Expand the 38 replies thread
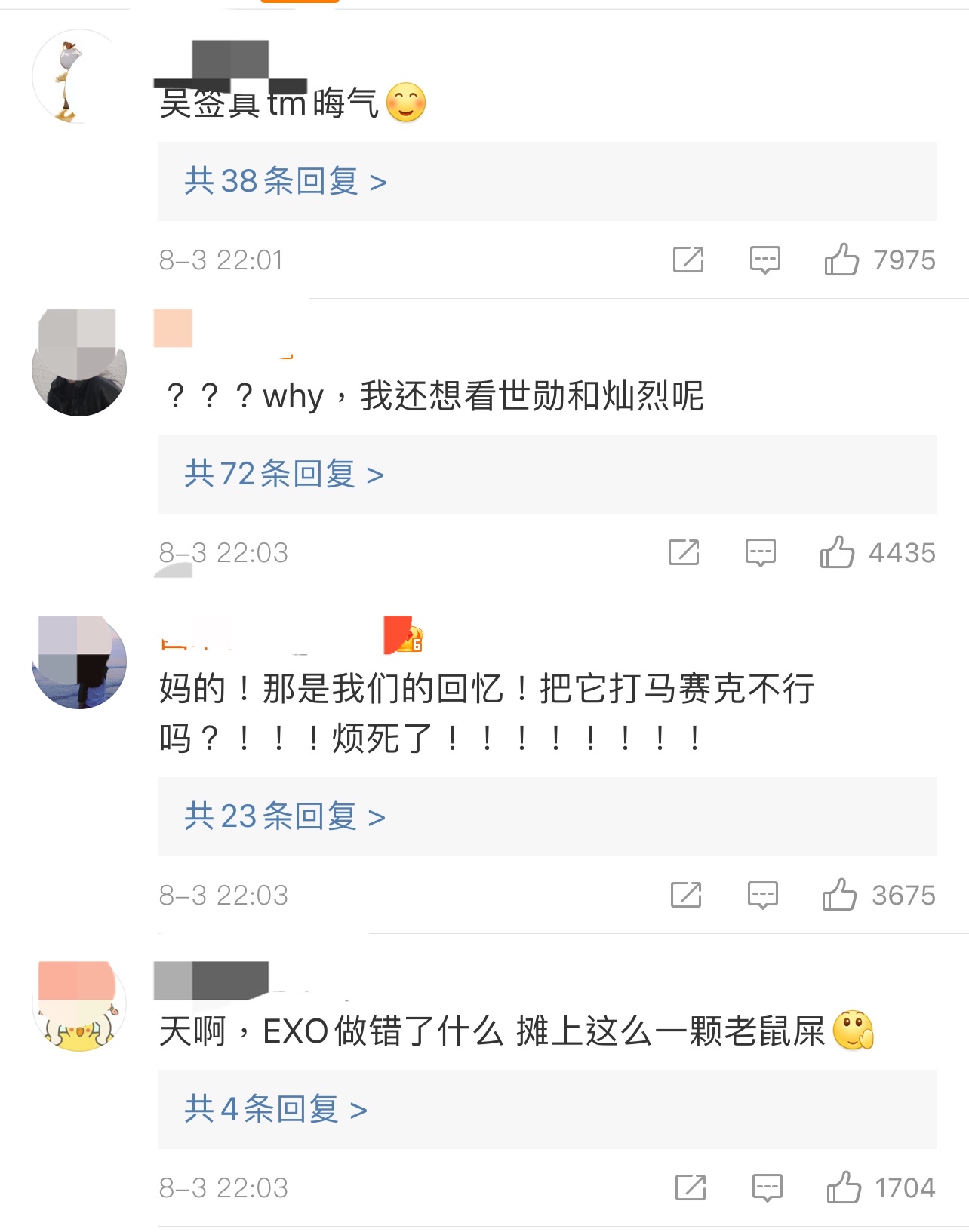Screen dimensions: 969x1232 (285, 182)
